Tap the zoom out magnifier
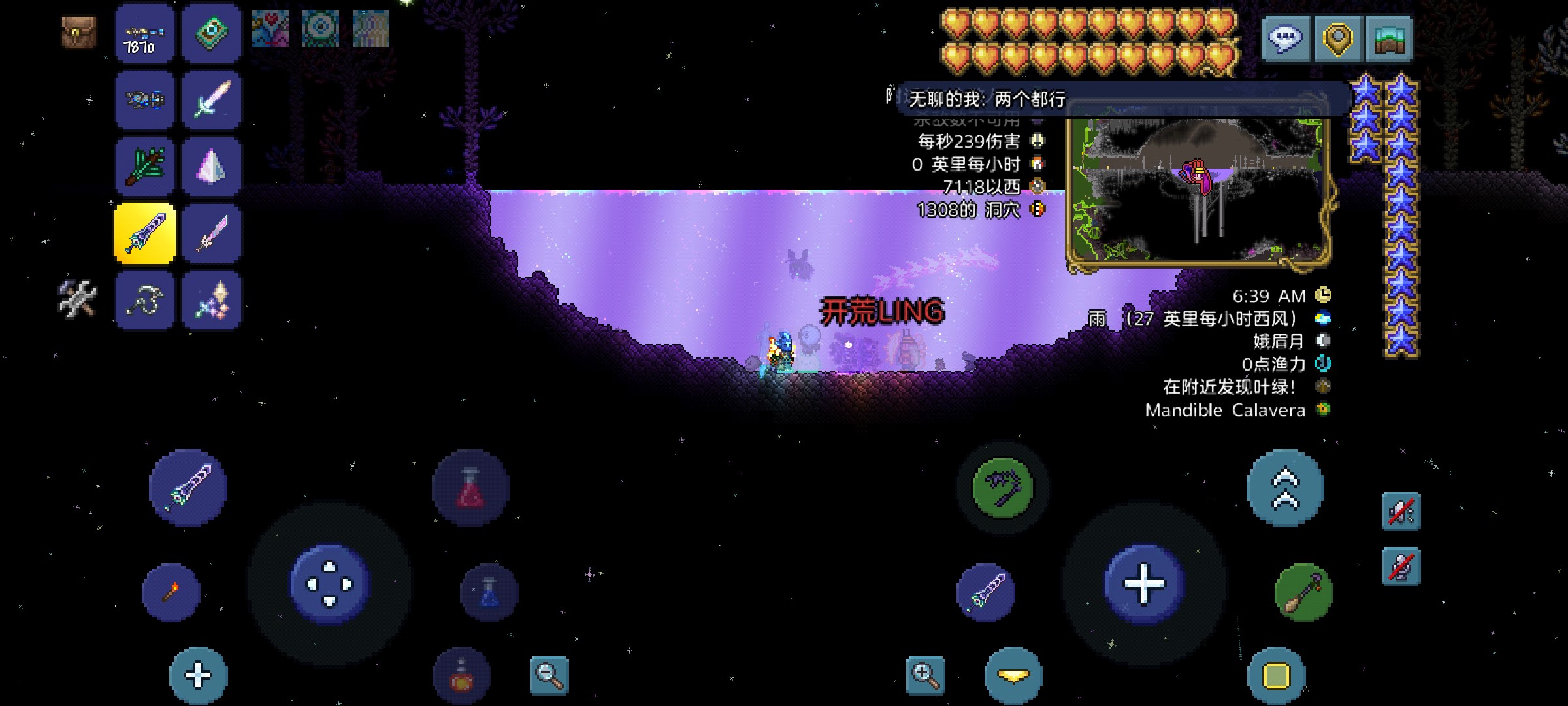The image size is (1568, 706). pos(549,675)
